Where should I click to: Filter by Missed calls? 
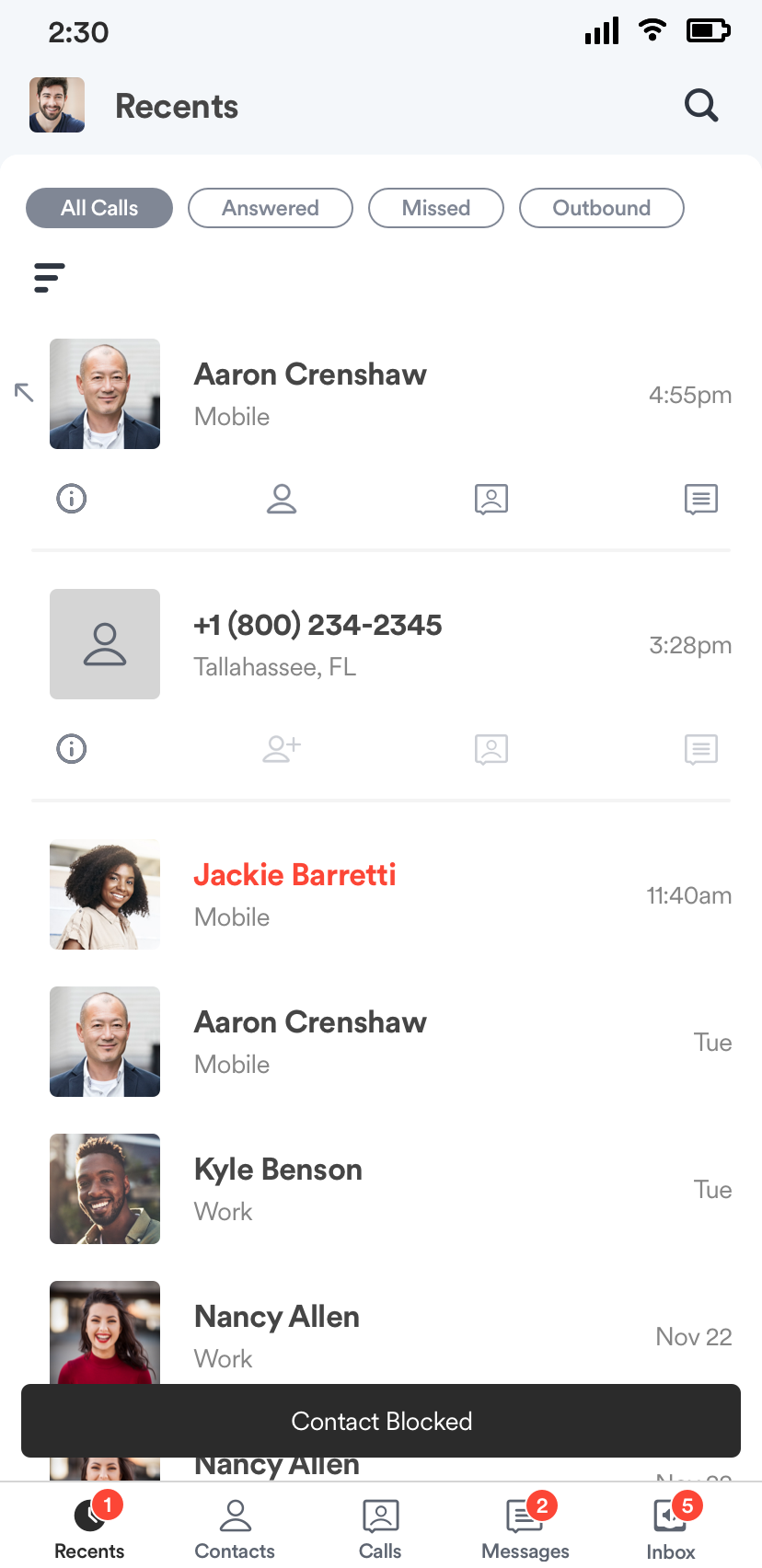(x=436, y=208)
